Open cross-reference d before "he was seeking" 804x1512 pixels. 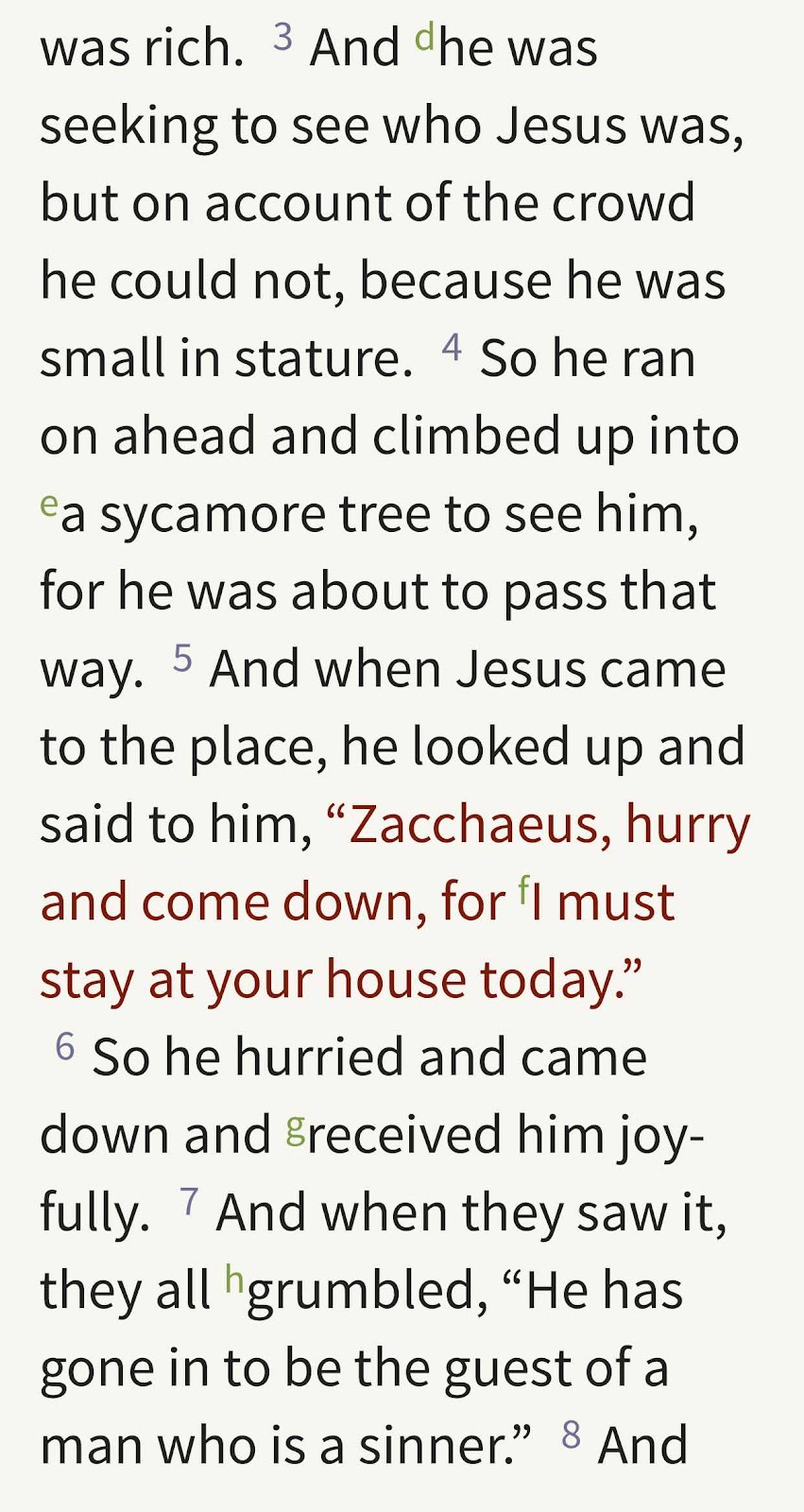click(425, 38)
